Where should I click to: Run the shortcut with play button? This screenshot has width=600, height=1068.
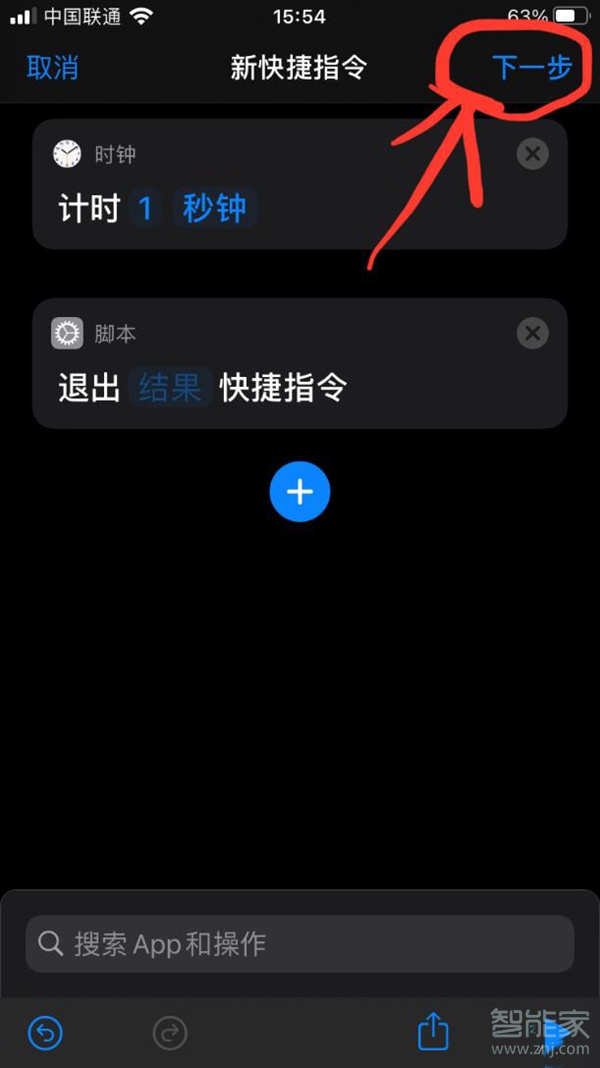pyautogui.click(x=557, y=1035)
